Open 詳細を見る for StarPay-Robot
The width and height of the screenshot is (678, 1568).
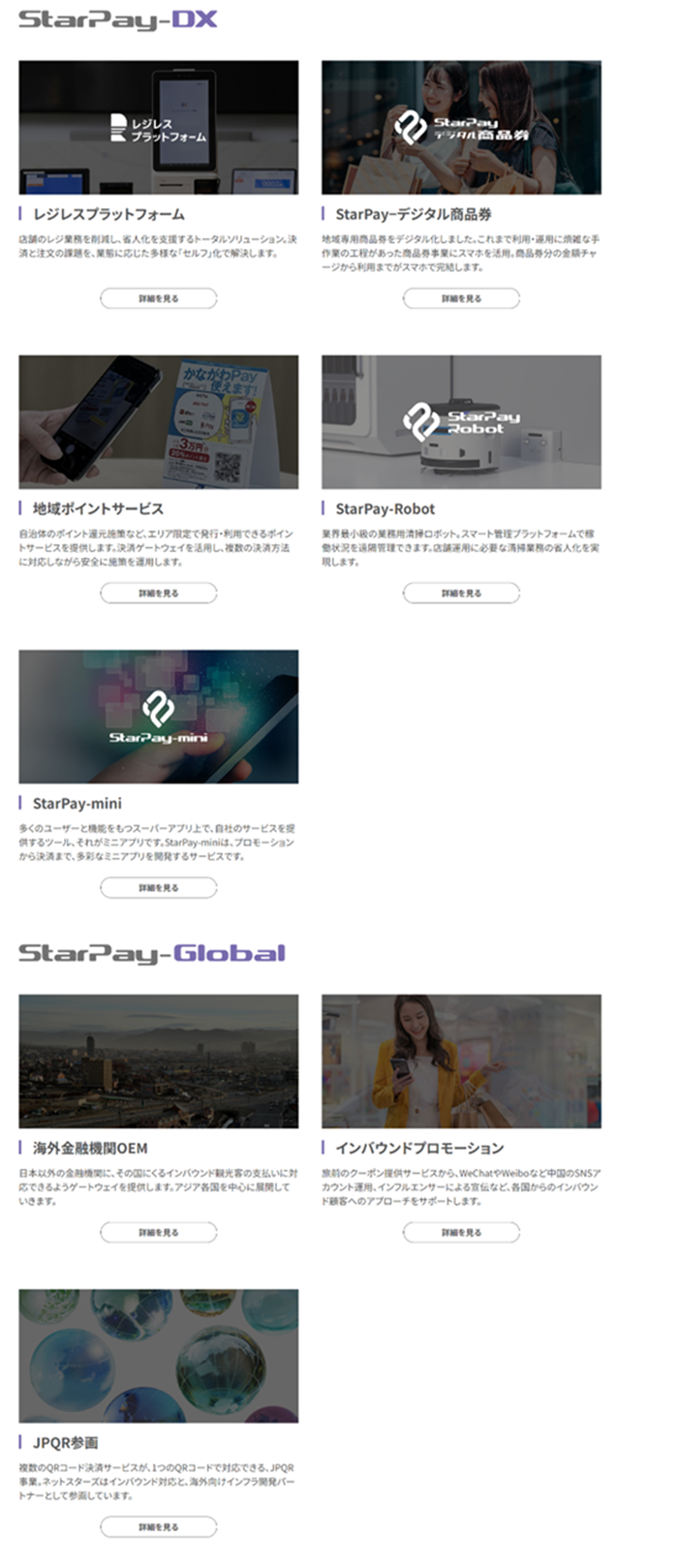(x=461, y=593)
